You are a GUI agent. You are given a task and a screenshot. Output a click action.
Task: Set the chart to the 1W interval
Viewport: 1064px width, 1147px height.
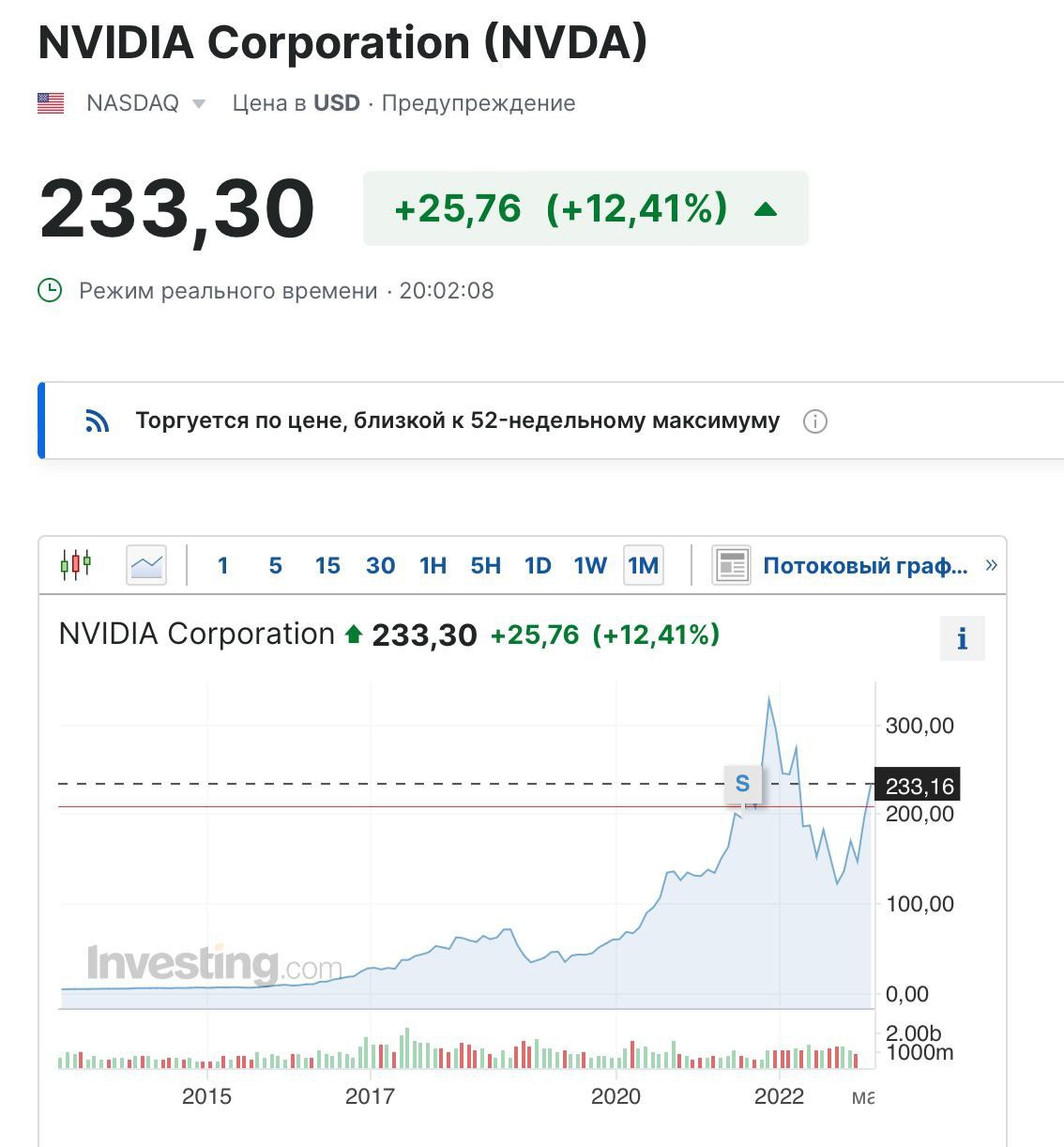click(x=590, y=566)
